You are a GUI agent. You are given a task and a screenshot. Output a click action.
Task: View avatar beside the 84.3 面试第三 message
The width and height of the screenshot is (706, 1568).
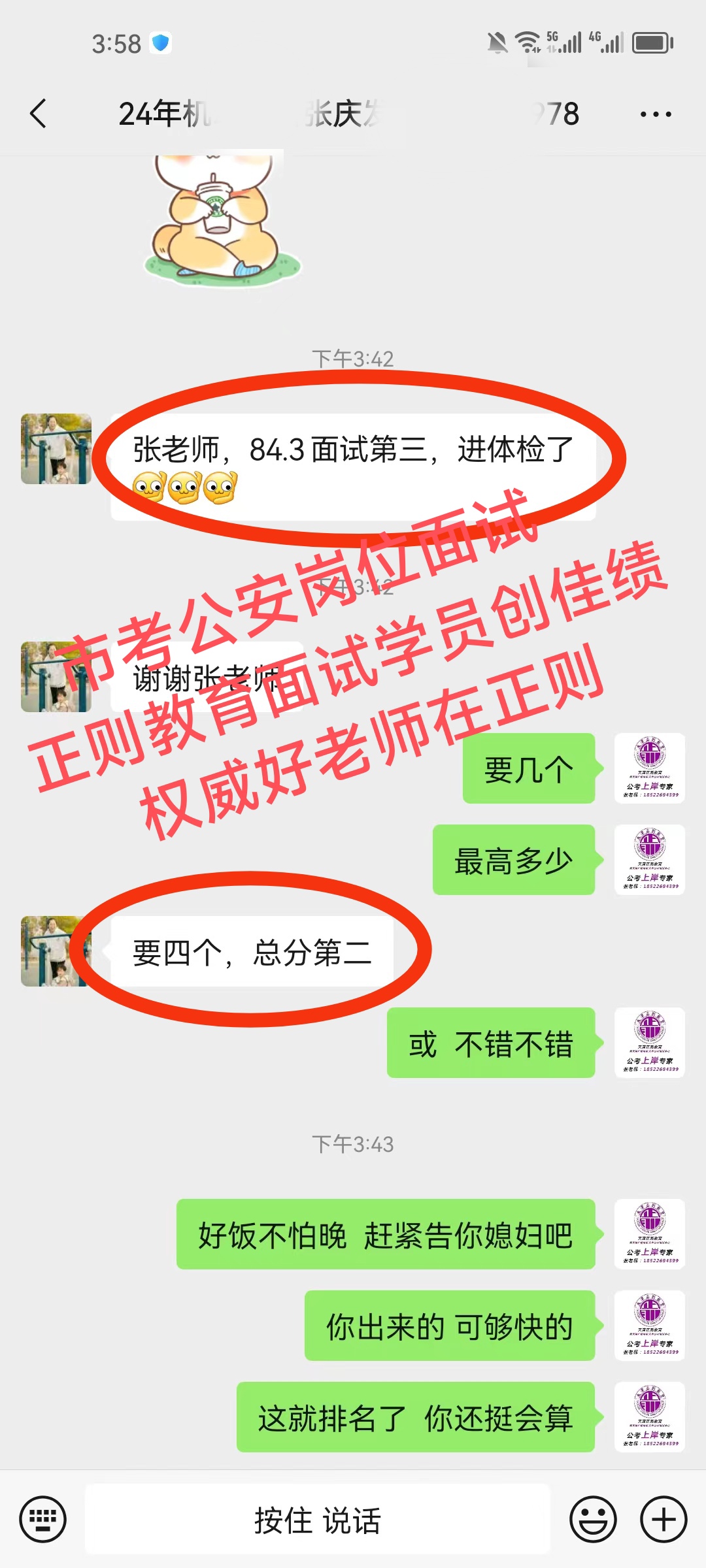(56, 449)
